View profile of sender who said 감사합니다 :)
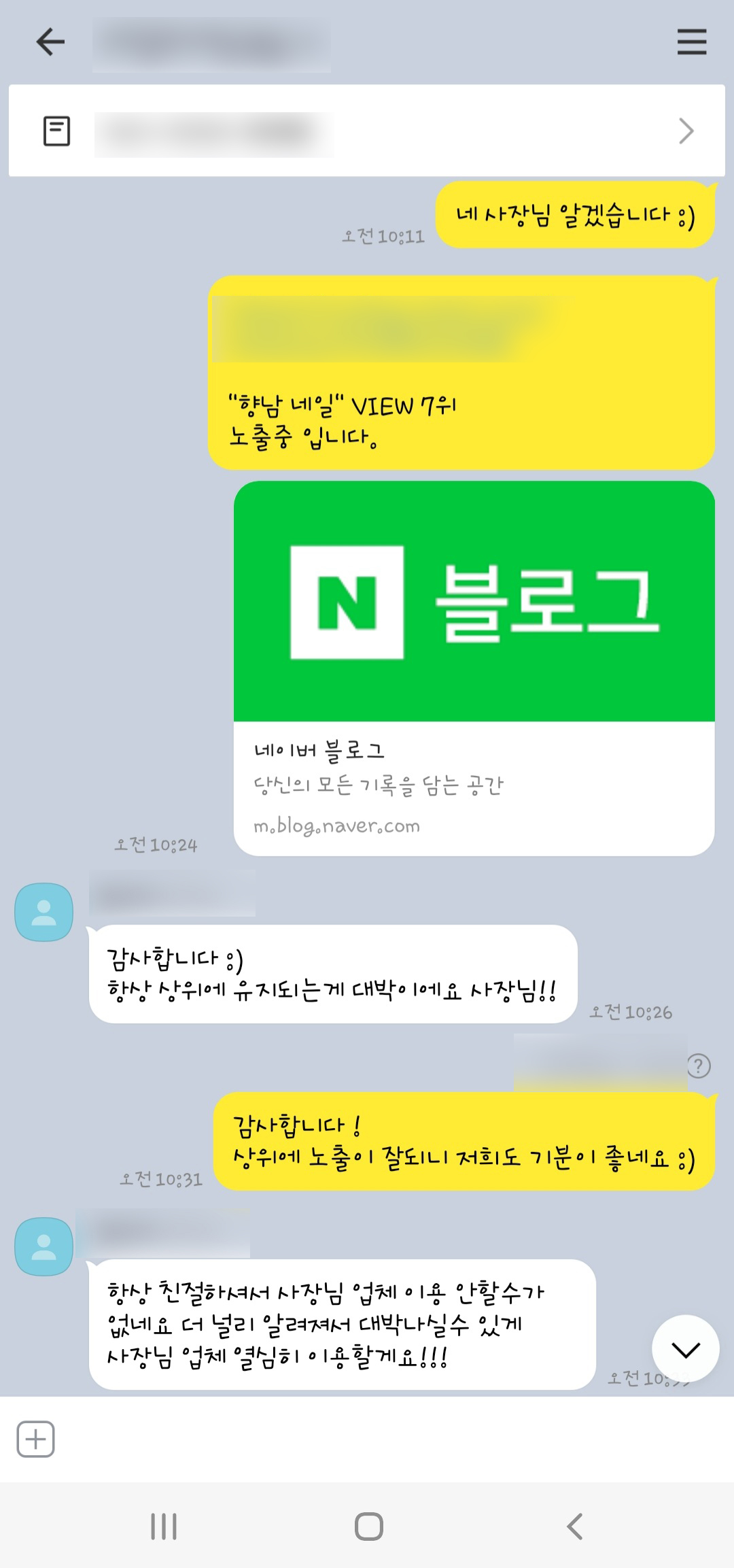This screenshot has width=734, height=1568. pos(44,912)
